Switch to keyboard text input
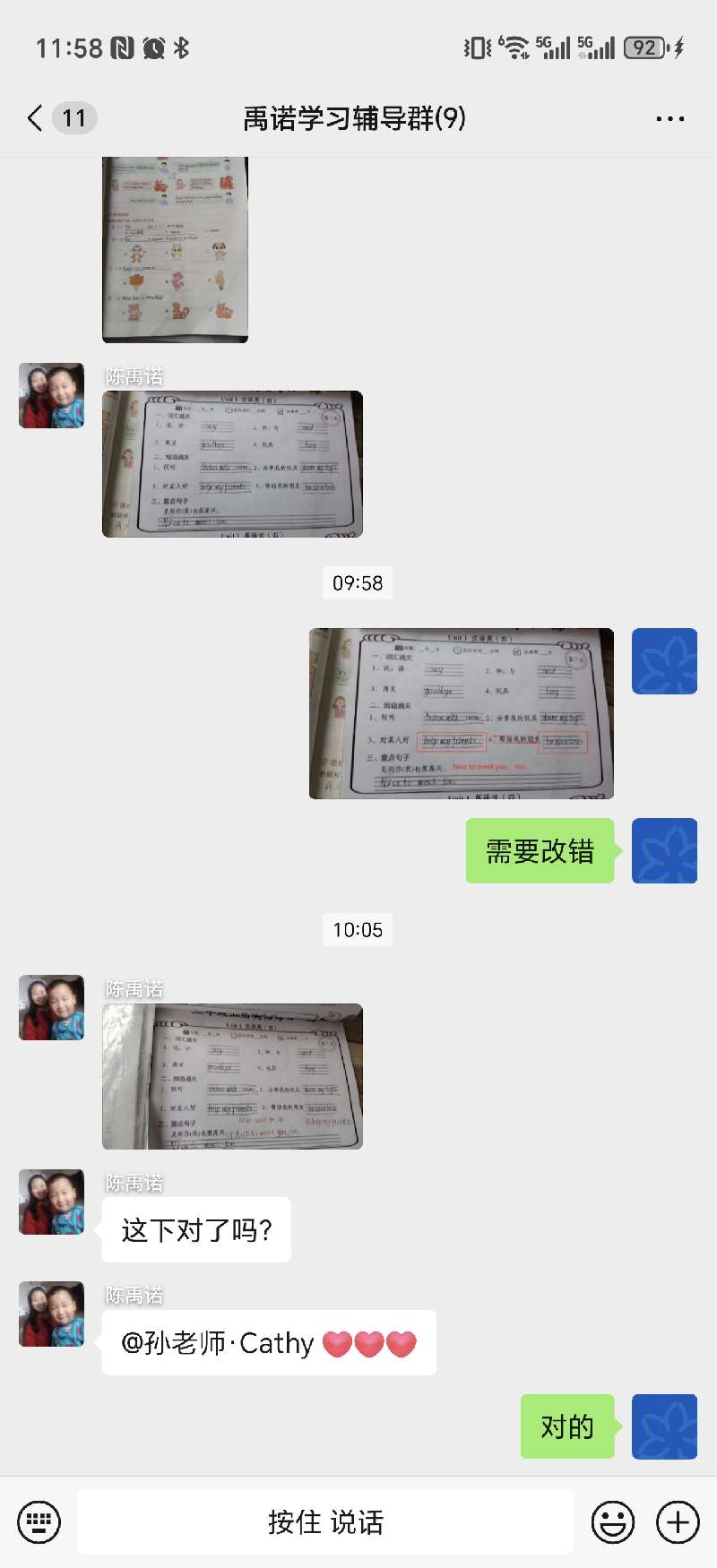717x1568 pixels. pyautogui.click(x=39, y=1521)
